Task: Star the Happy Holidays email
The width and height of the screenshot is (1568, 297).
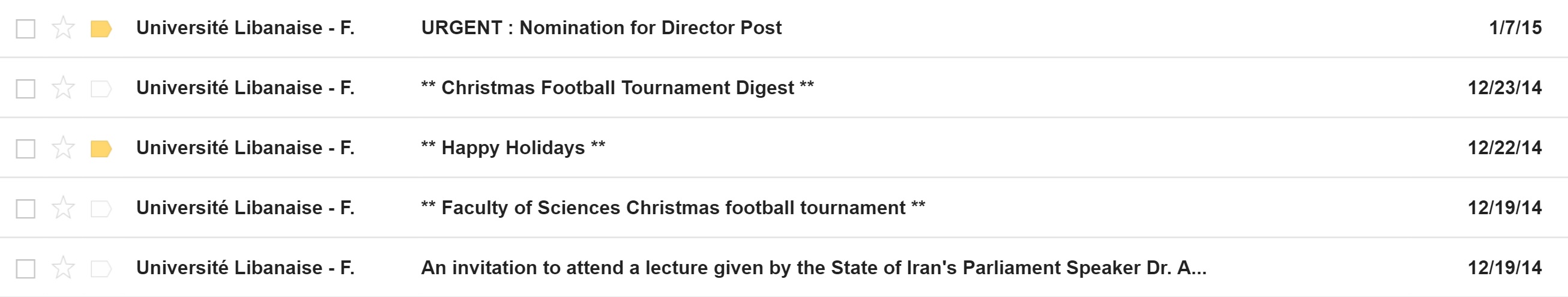Action: click(63, 148)
